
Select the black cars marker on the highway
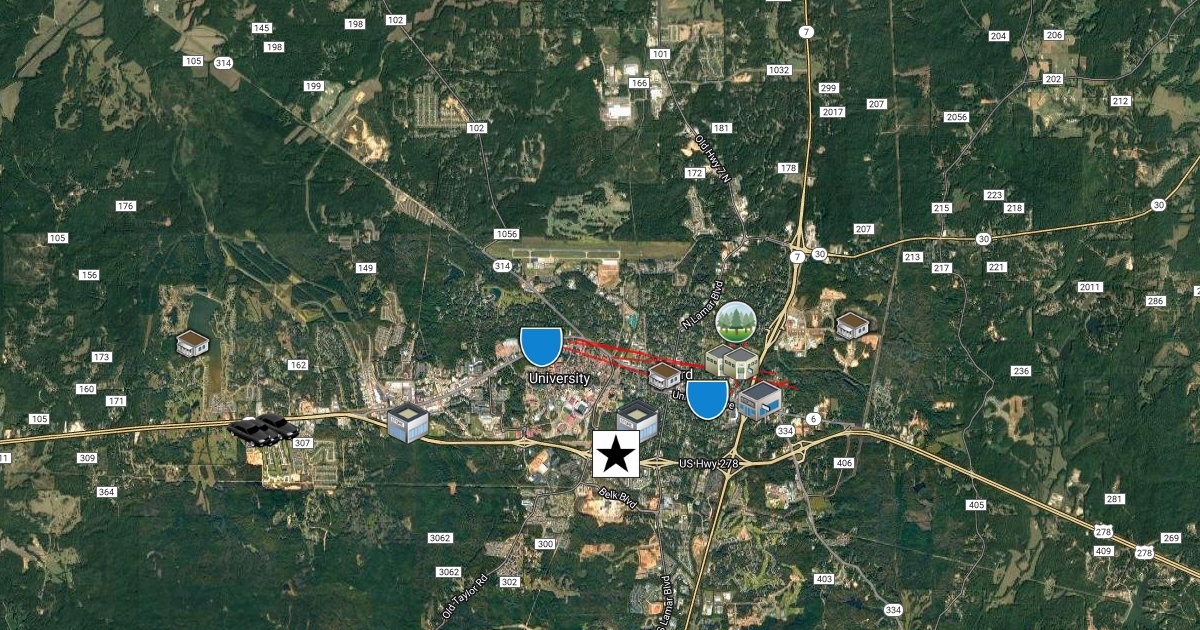tap(263, 428)
